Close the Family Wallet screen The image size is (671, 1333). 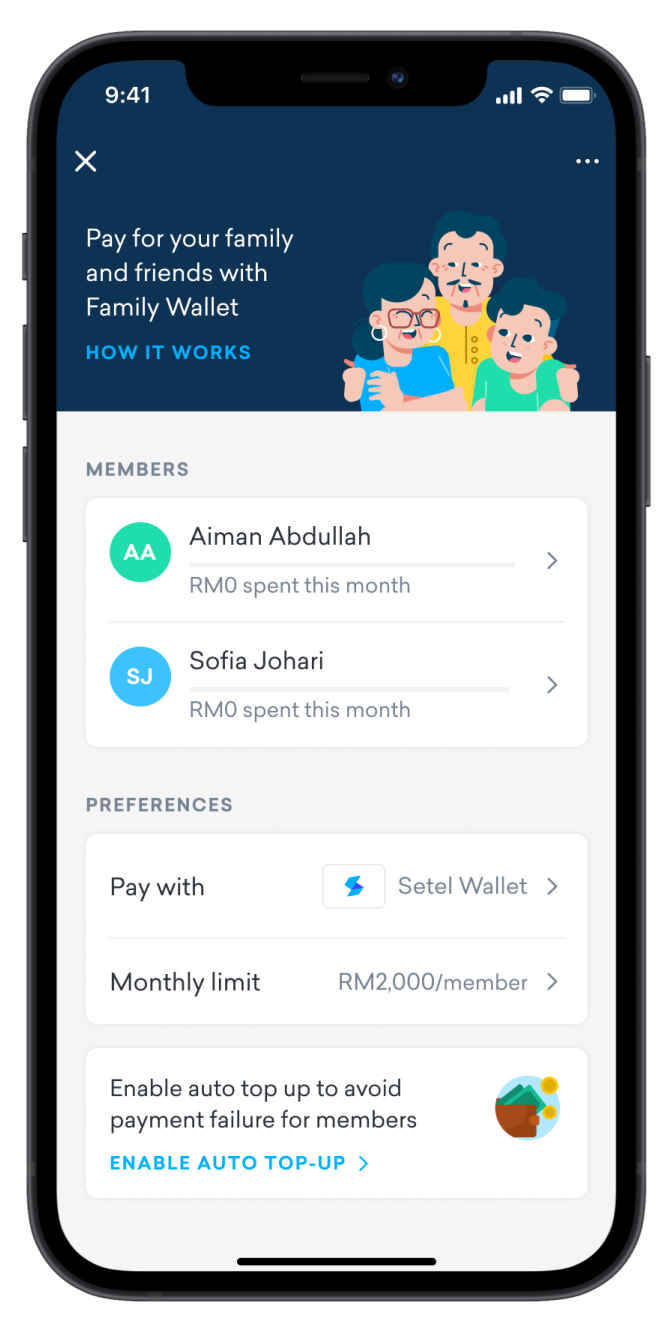pyautogui.click(x=86, y=161)
